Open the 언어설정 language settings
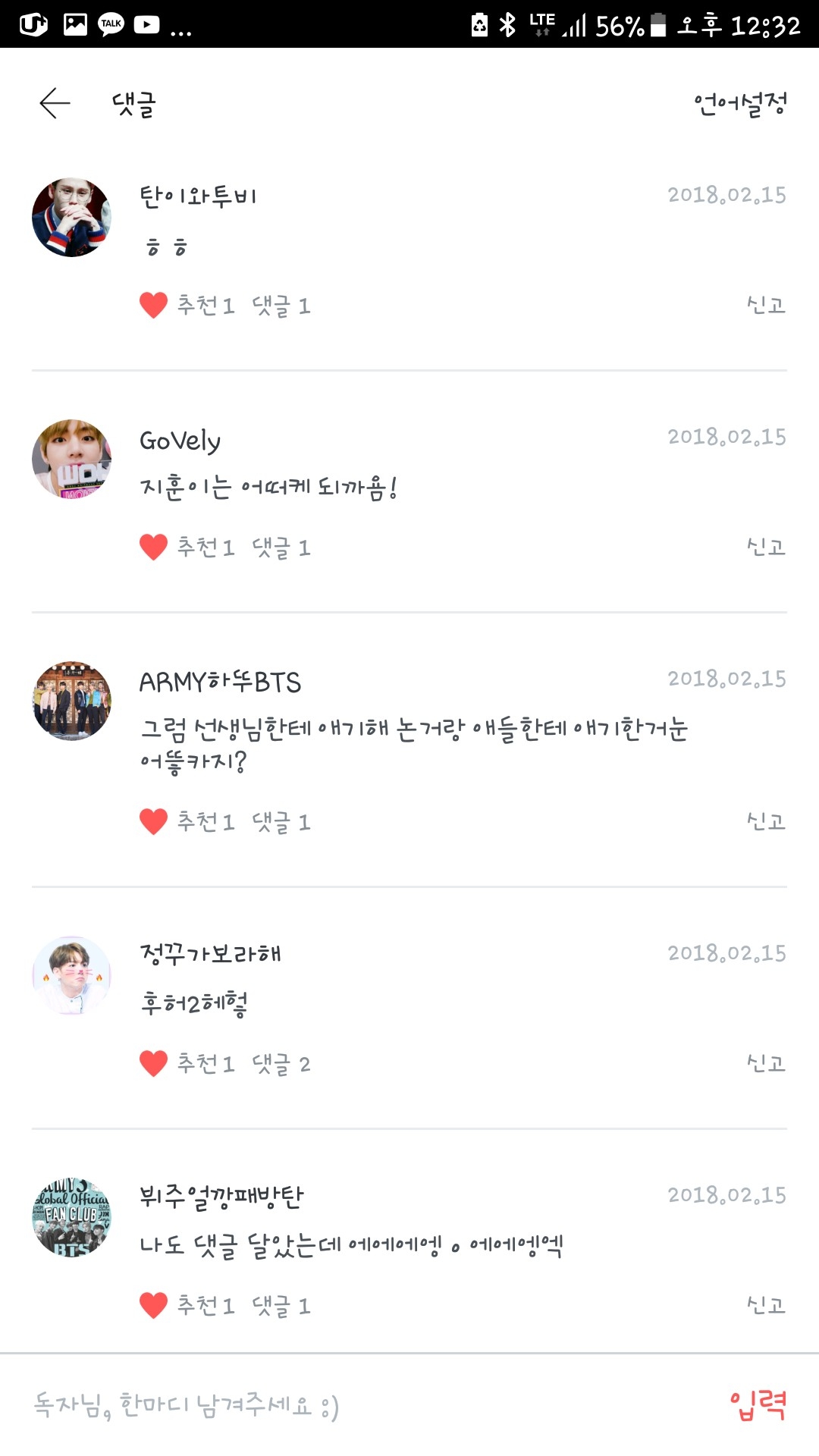819x1456 pixels. point(740,104)
